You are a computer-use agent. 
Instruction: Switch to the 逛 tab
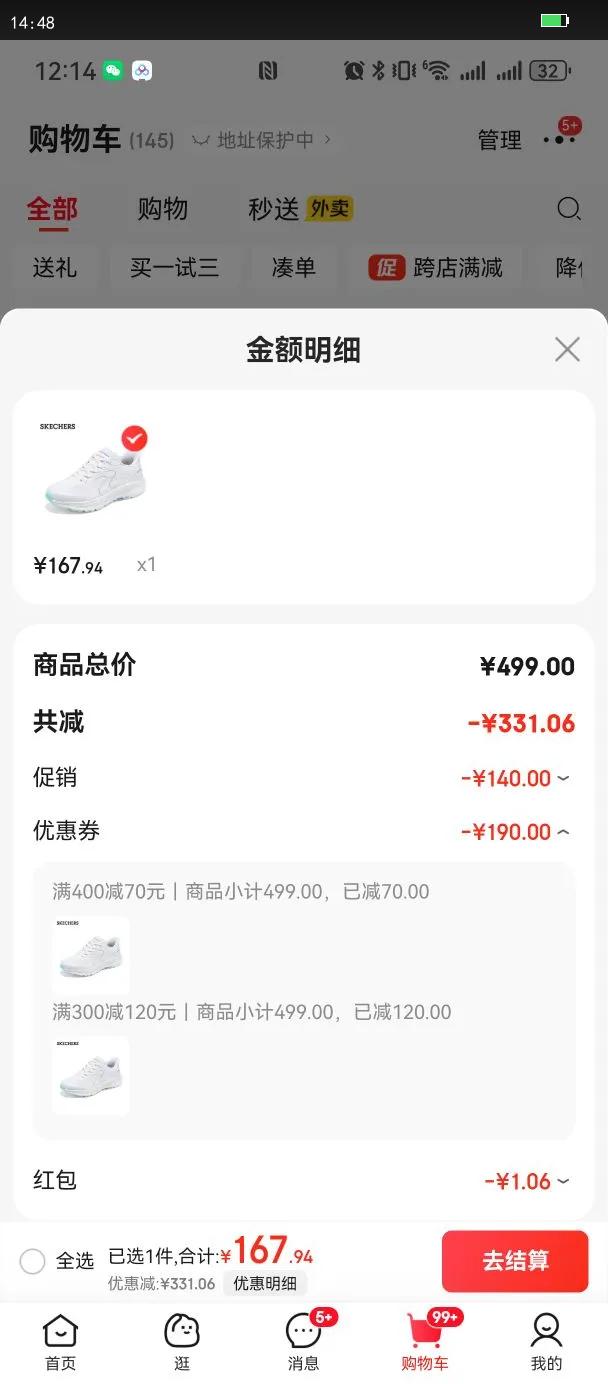[x=182, y=1342]
